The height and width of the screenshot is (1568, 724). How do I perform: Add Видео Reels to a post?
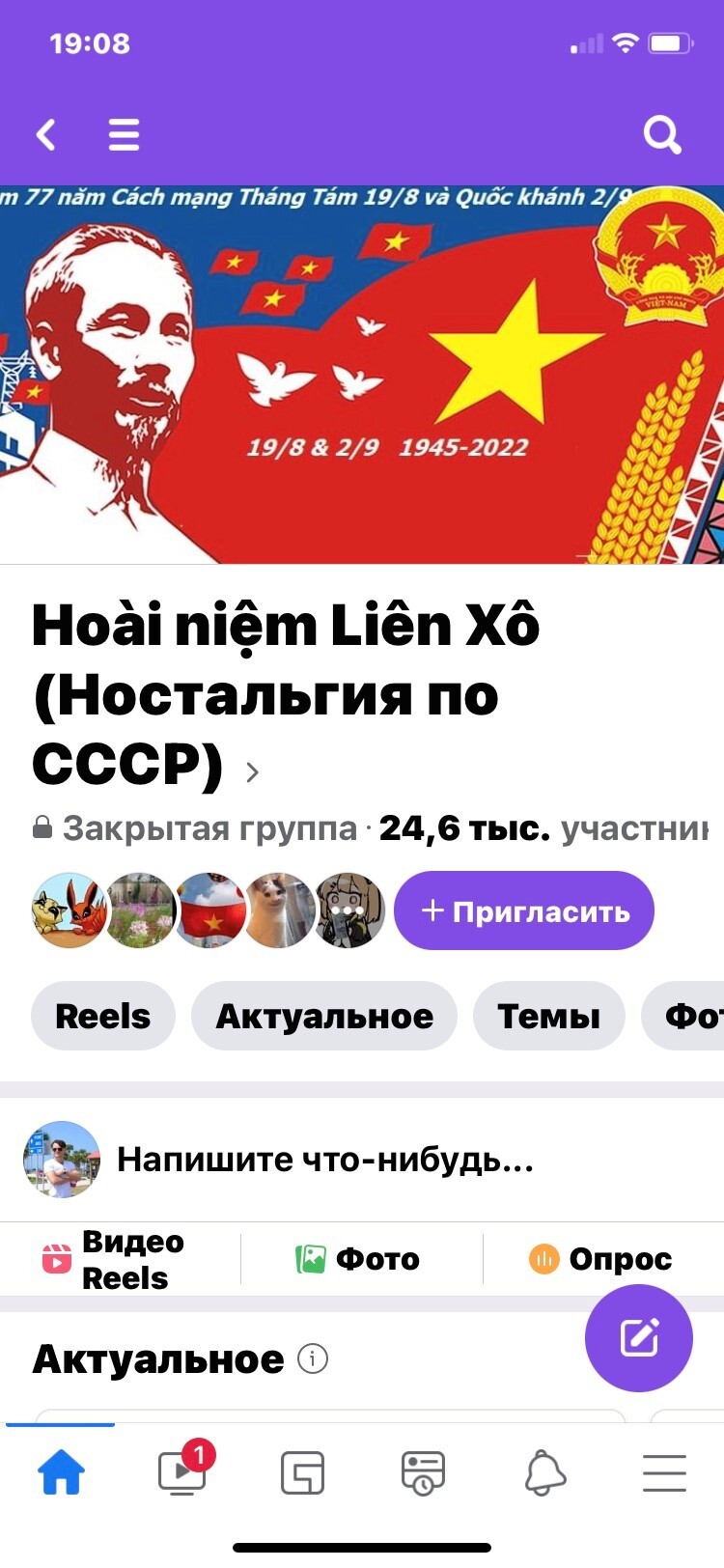tap(108, 1259)
